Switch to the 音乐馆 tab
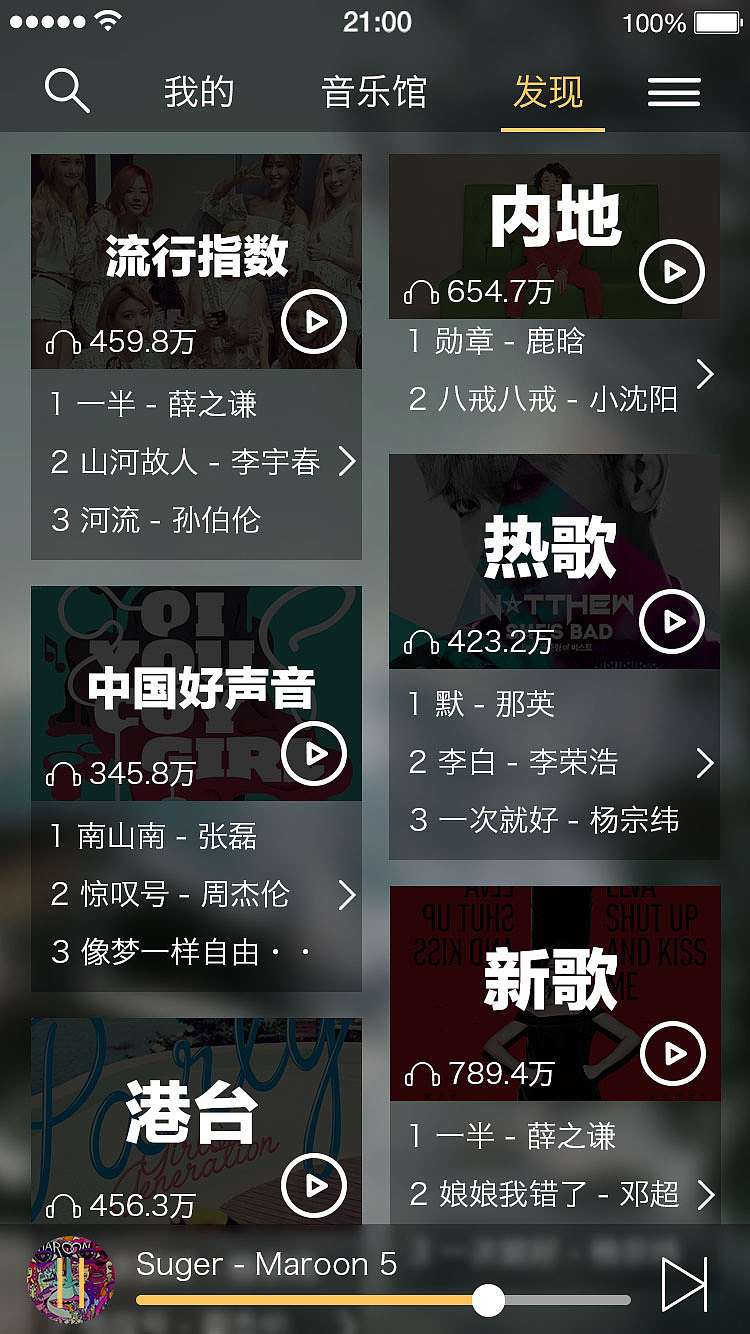 tap(375, 92)
